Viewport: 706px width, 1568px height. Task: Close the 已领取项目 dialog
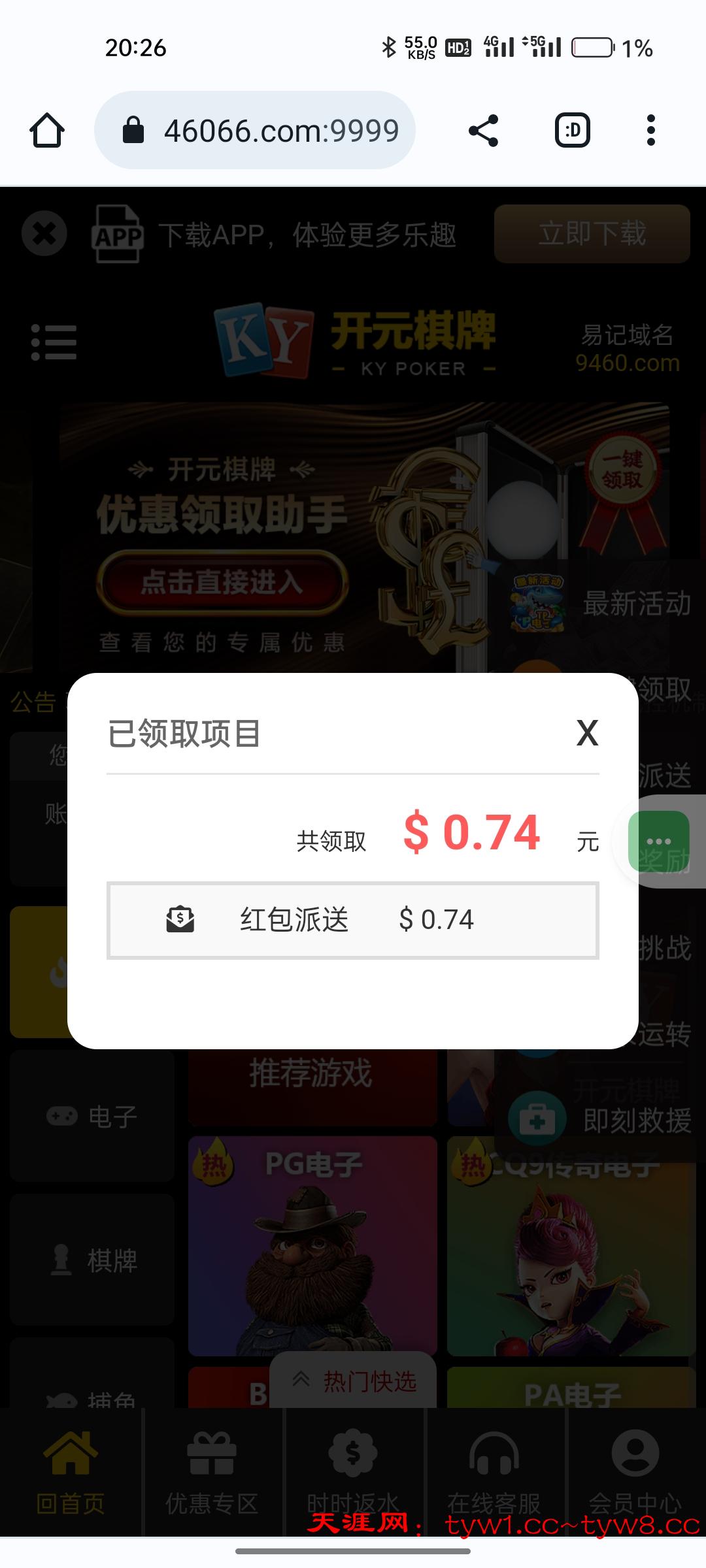(587, 733)
